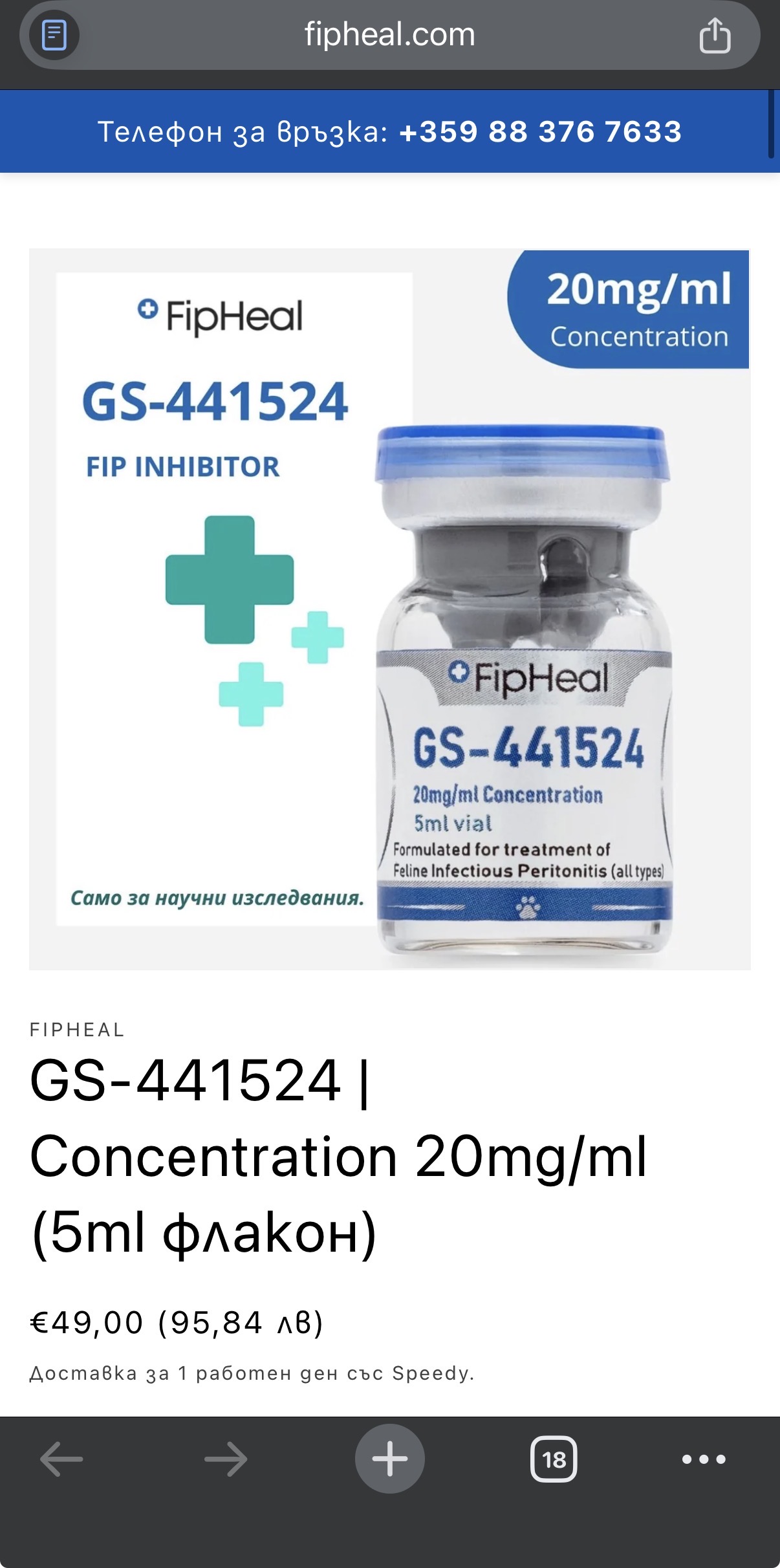Open the reader mode page icon

(54, 35)
